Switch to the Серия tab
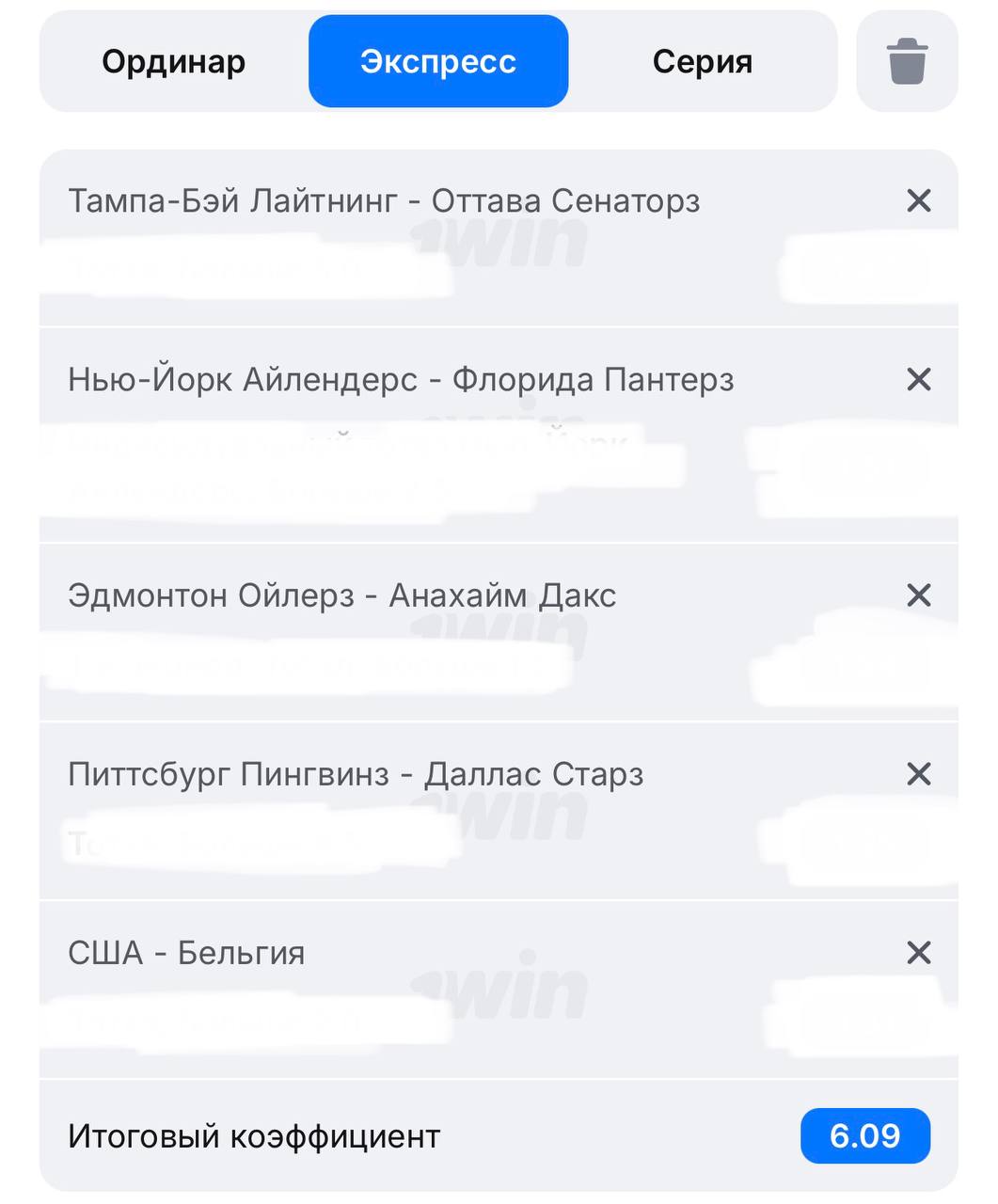 (x=702, y=62)
